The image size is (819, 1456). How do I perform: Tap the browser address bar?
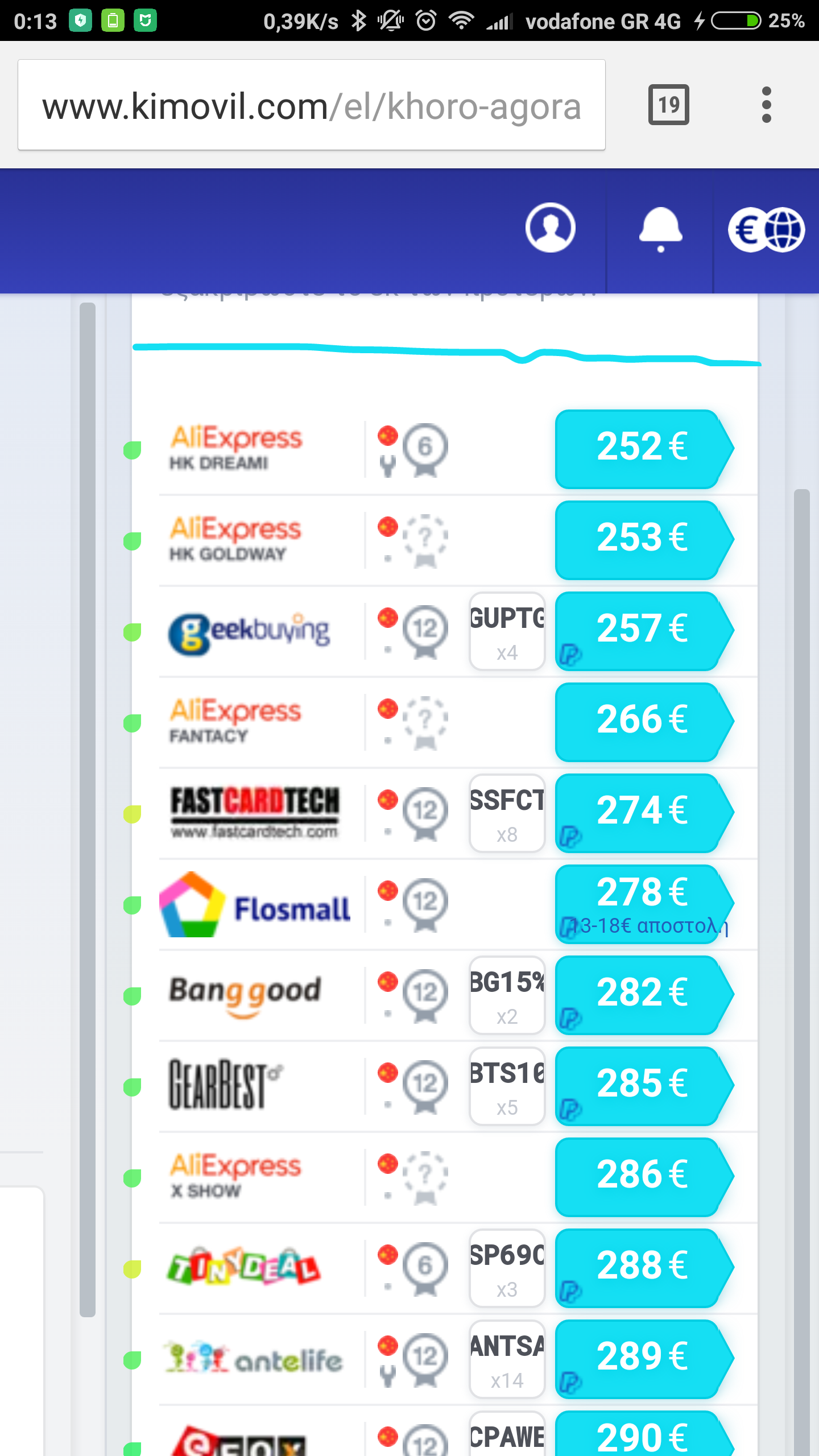(x=312, y=105)
